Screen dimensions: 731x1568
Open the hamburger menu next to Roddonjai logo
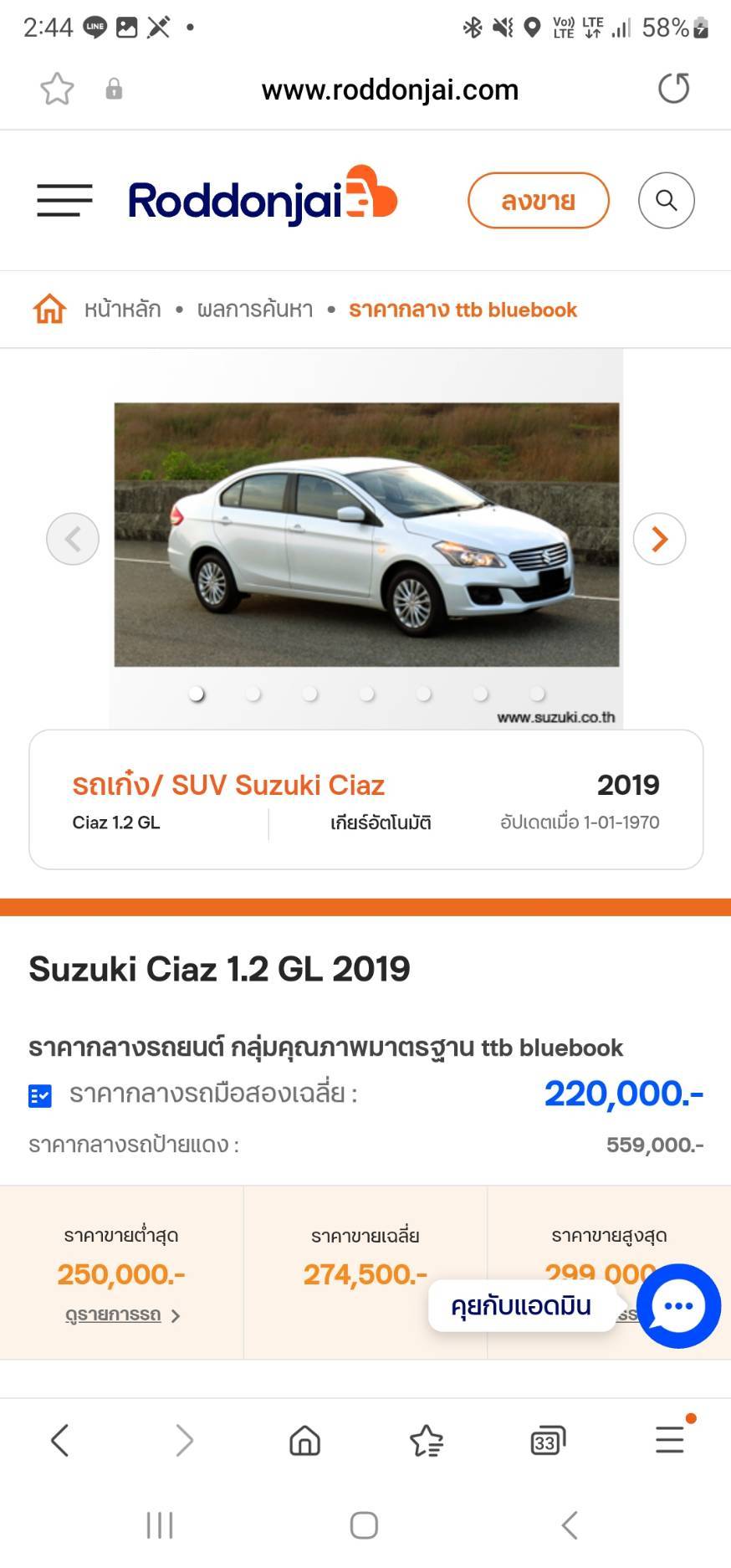click(x=64, y=201)
